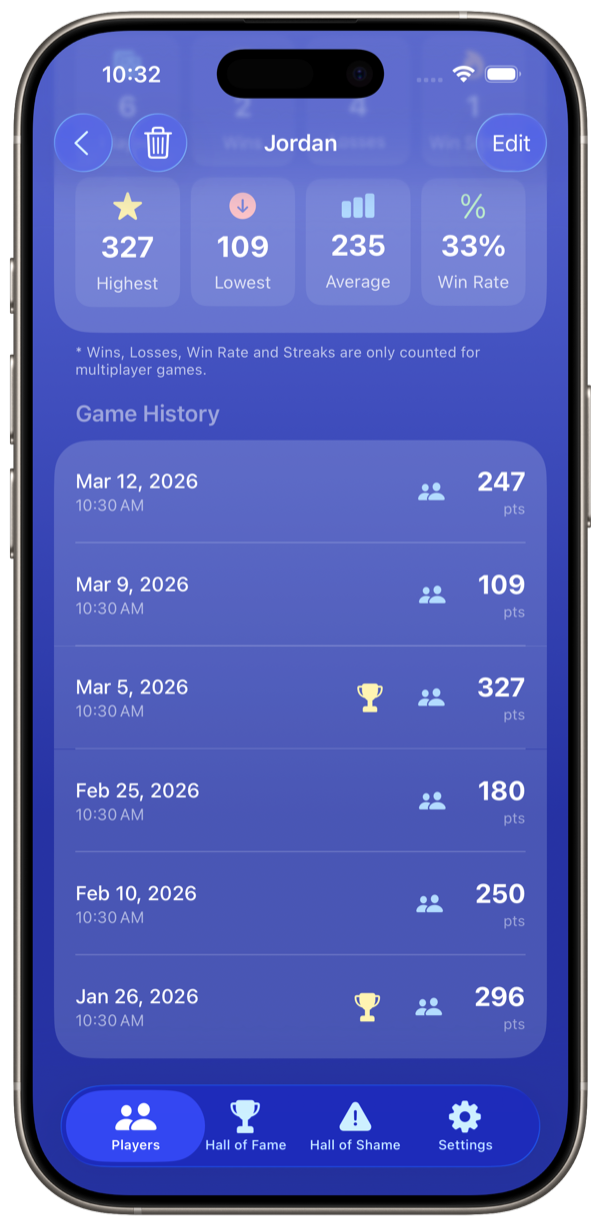The width and height of the screenshot is (600, 1226).
Task: Go back to the players list
Action: click(82, 143)
